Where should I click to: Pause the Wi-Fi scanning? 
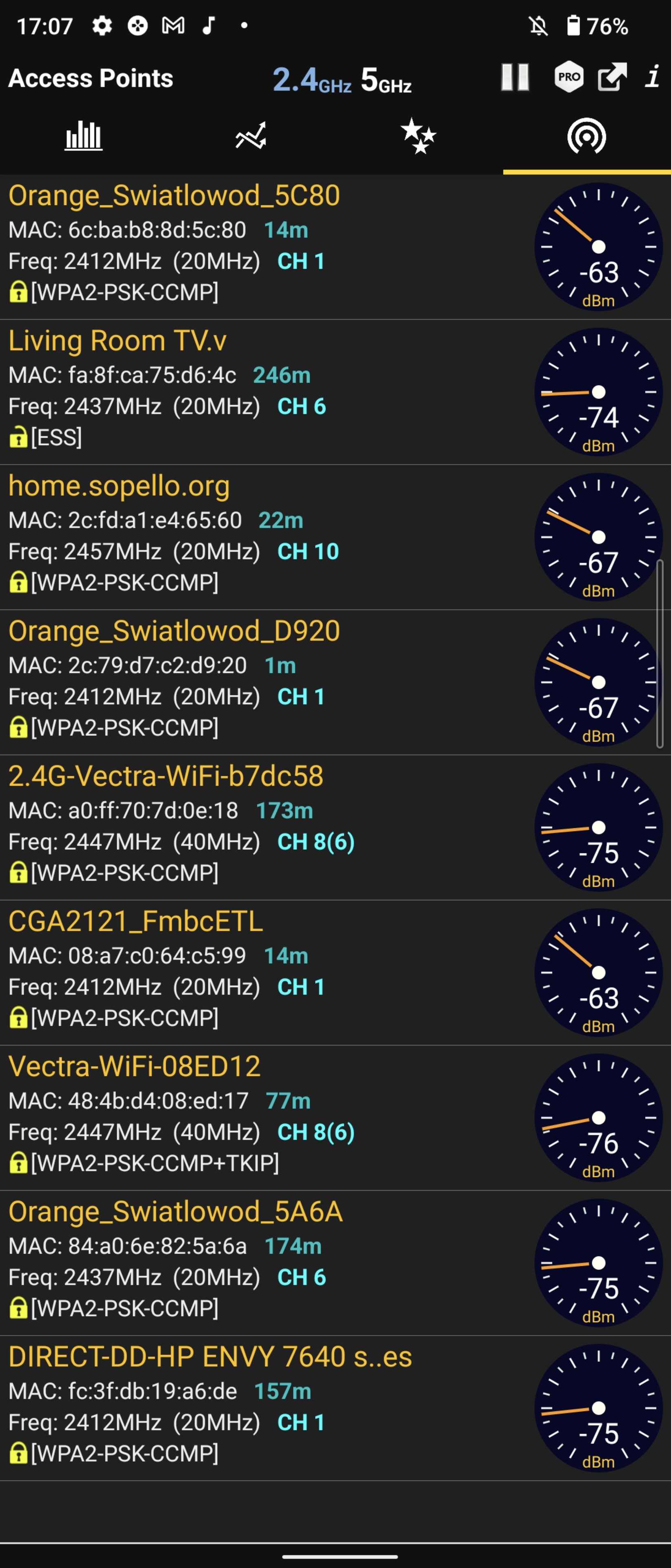tap(515, 77)
